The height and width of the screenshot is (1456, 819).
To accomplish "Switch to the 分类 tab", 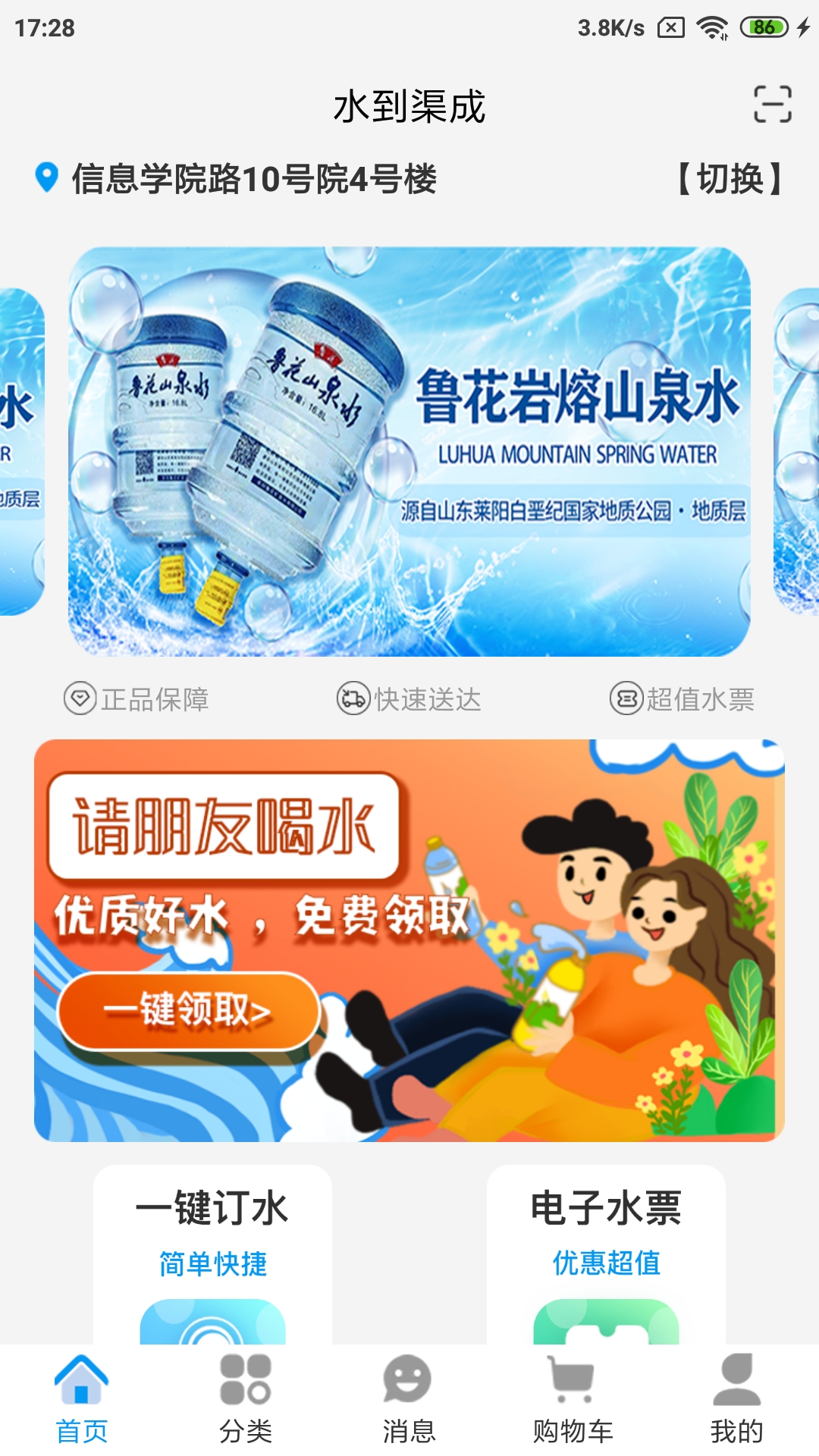I will pyautogui.click(x=245, y=1400).
